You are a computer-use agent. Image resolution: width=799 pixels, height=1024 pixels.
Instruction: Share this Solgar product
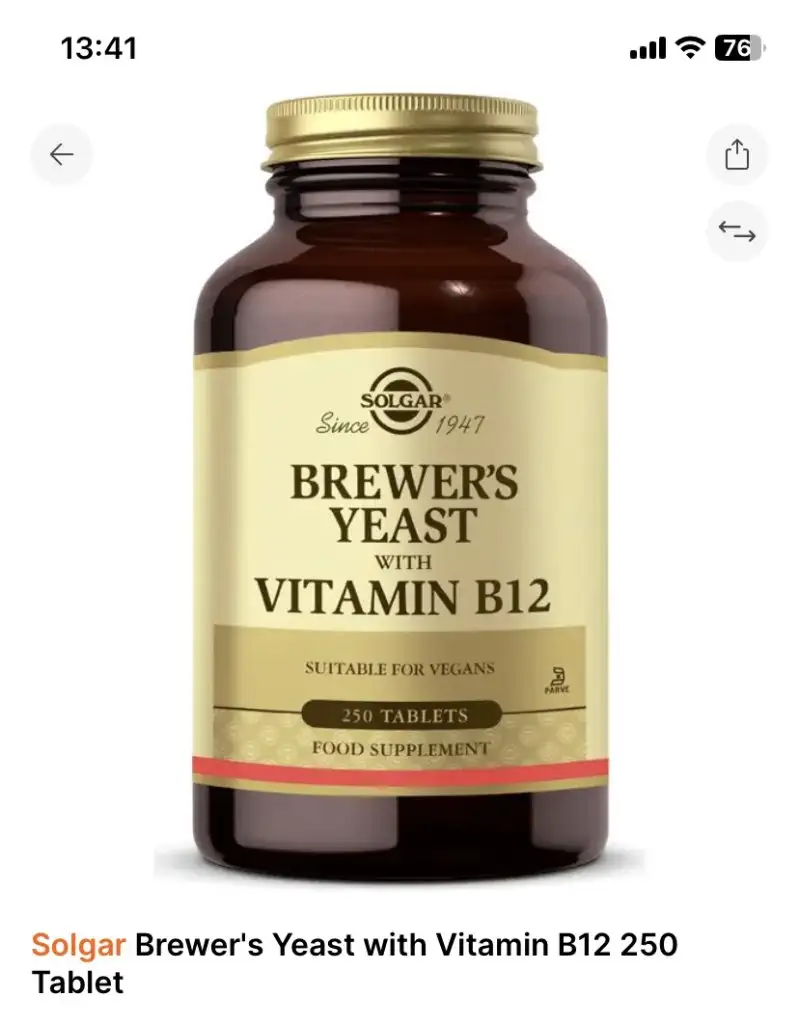point(737,154)
